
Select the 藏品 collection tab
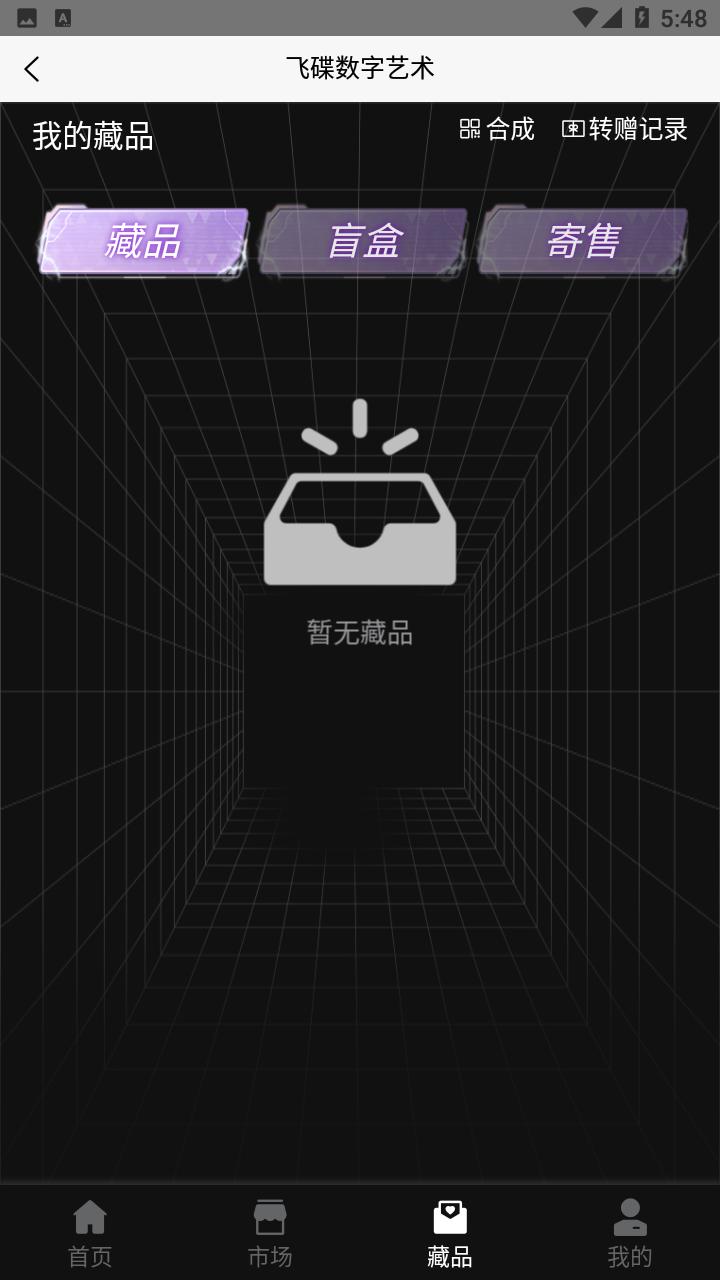tap(143, 241)
